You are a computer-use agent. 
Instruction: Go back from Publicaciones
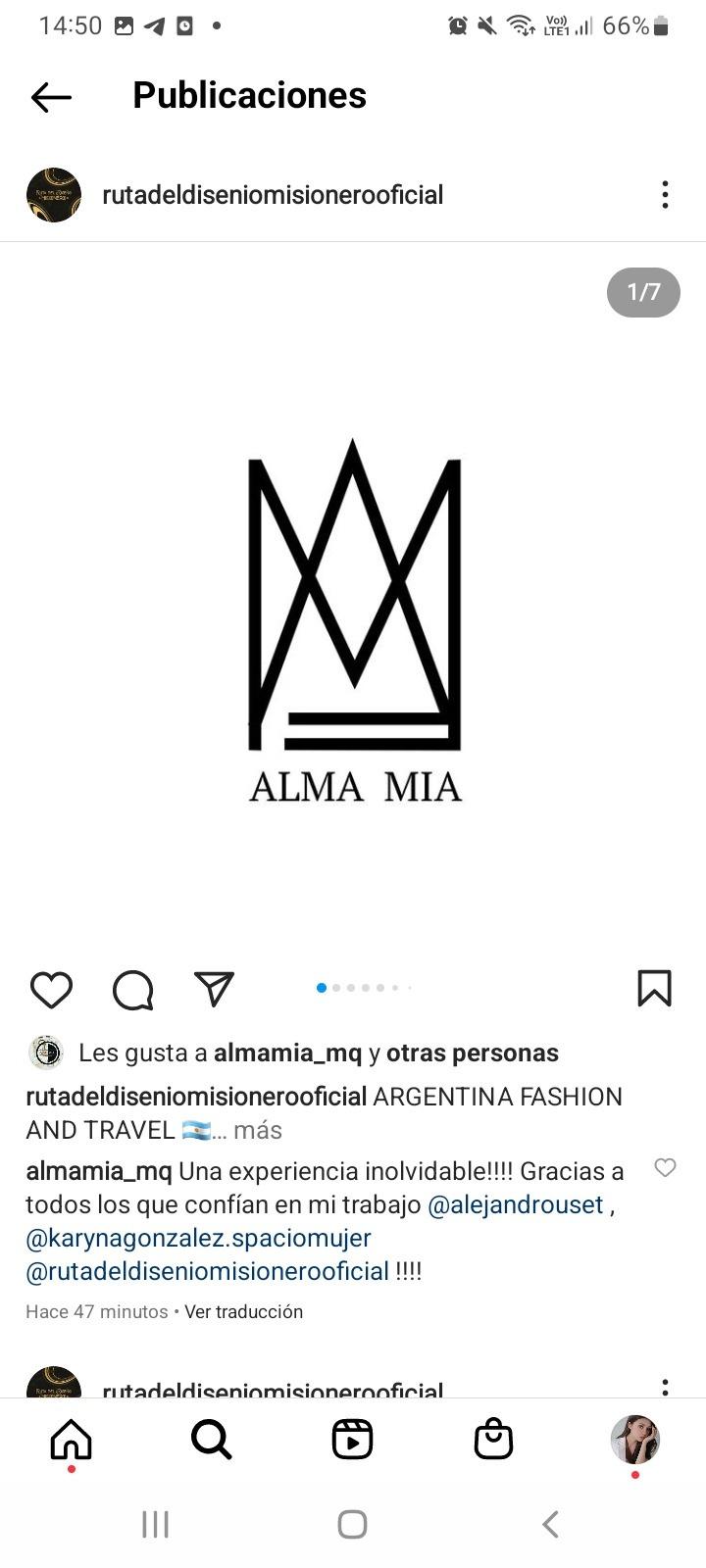[51, 96]
